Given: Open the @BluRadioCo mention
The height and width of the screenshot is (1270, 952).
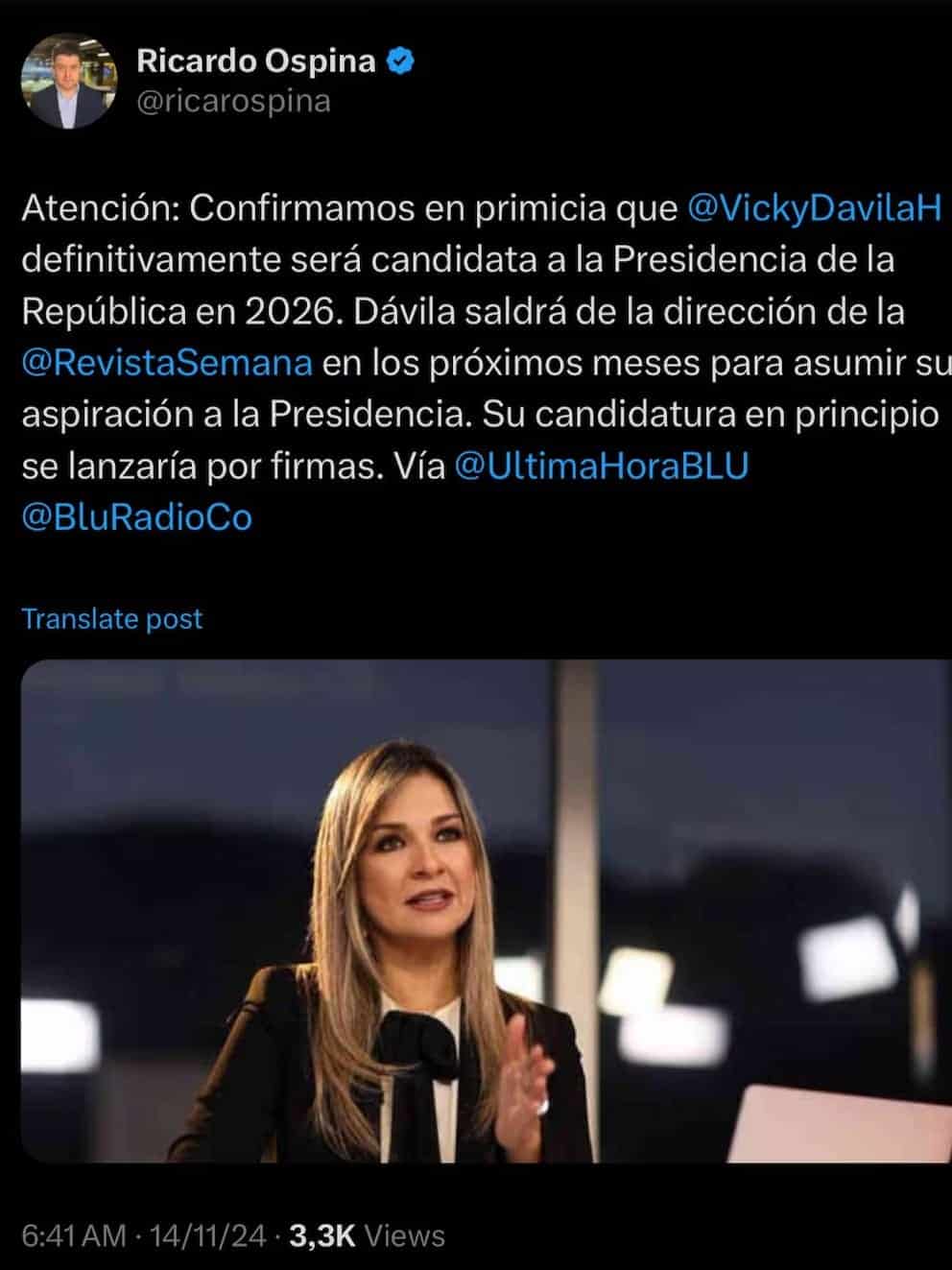Looking at the screenshot, I should pos(136,517).
